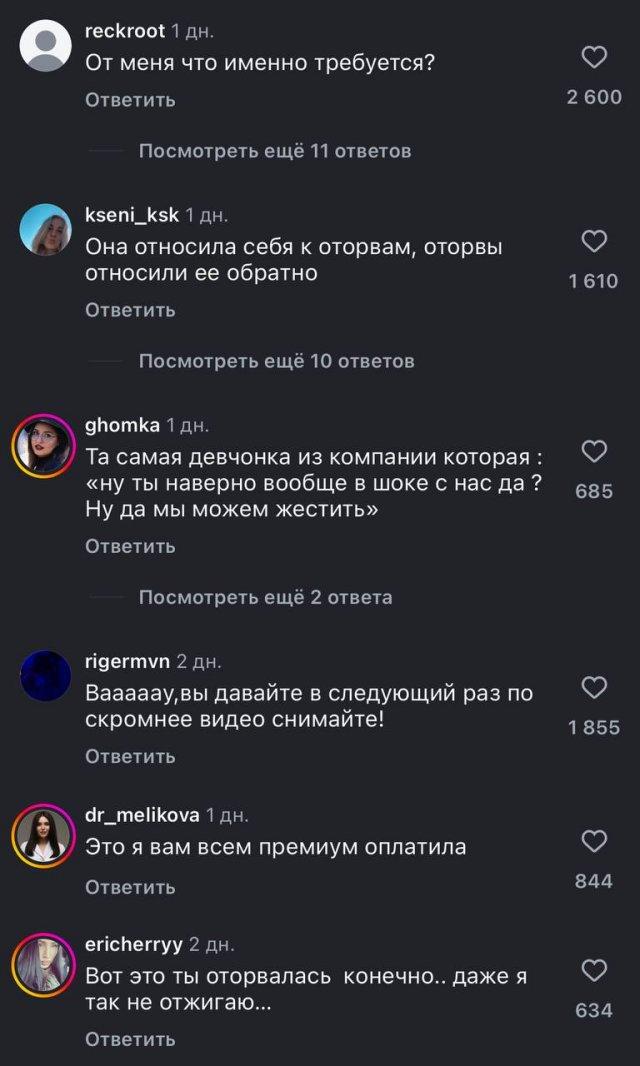The image size is (640, 1066).
Task: Open dr_melikova's profile avatar
Action: (x=45, y=834)
